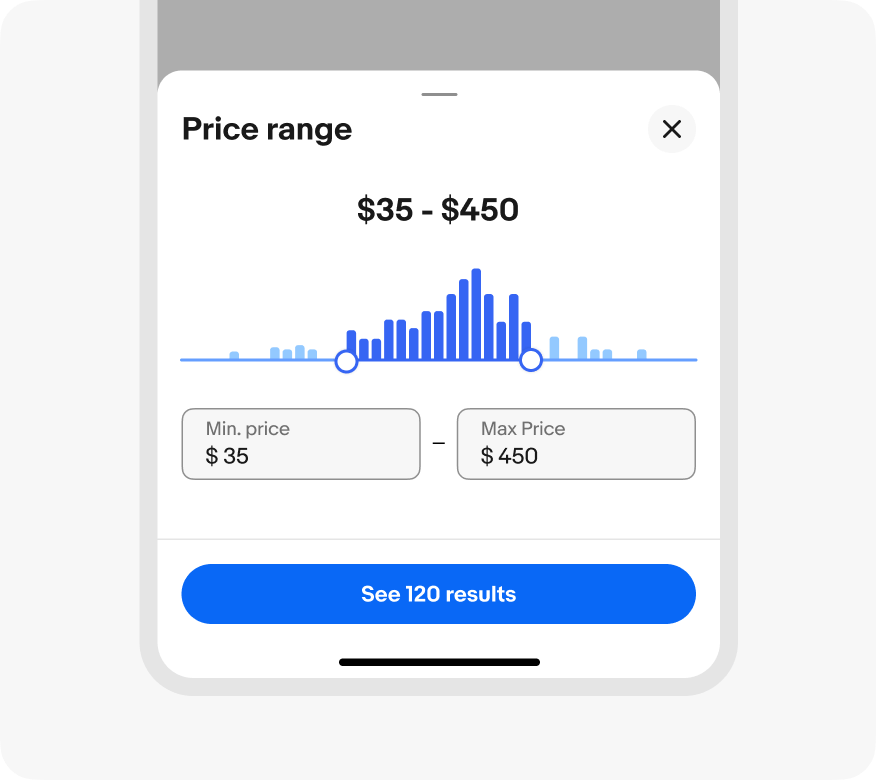This screenshot has height=780, width=876.
Task: Edit the Min. price field
Action: click(301, 444)
